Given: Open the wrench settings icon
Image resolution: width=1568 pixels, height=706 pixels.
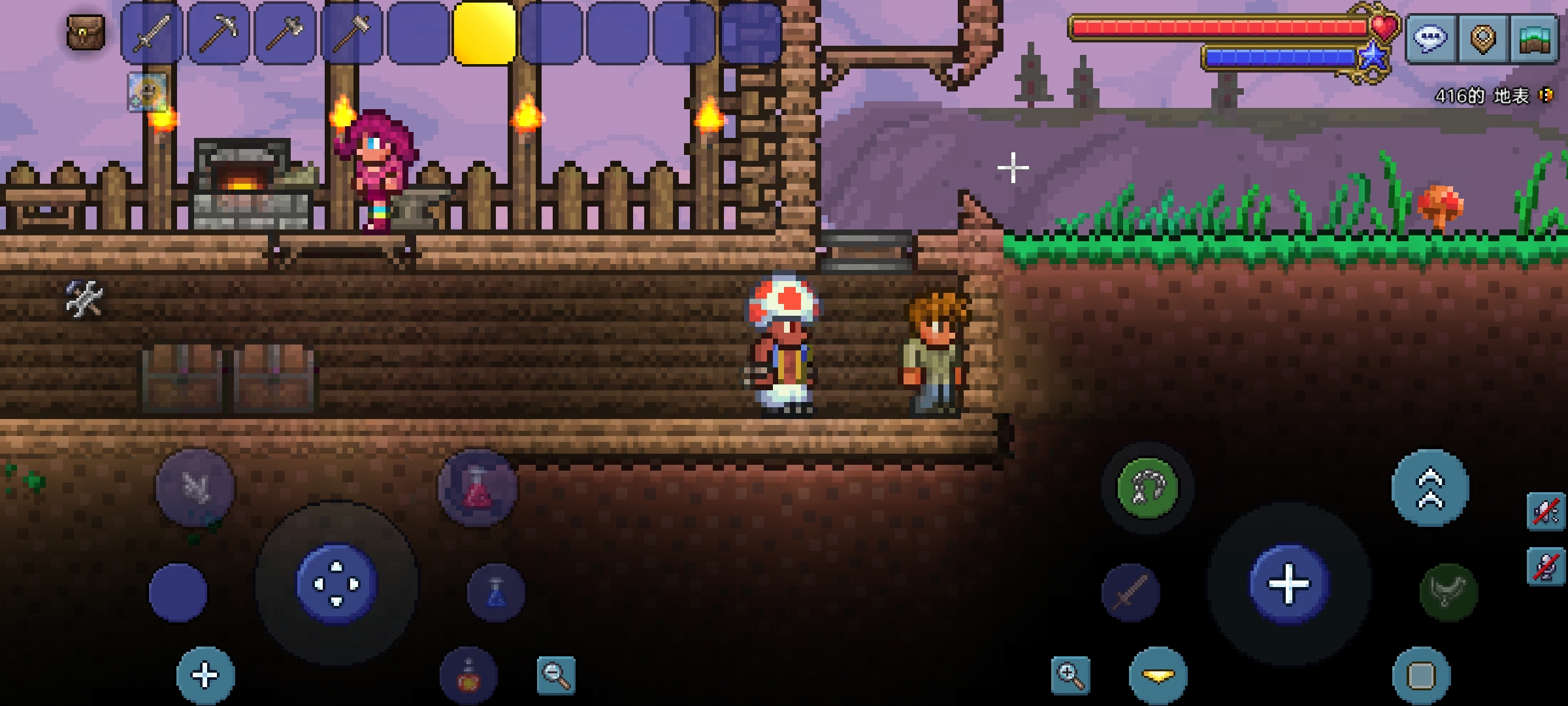Looking at the screenshot, I should point(84,299).
